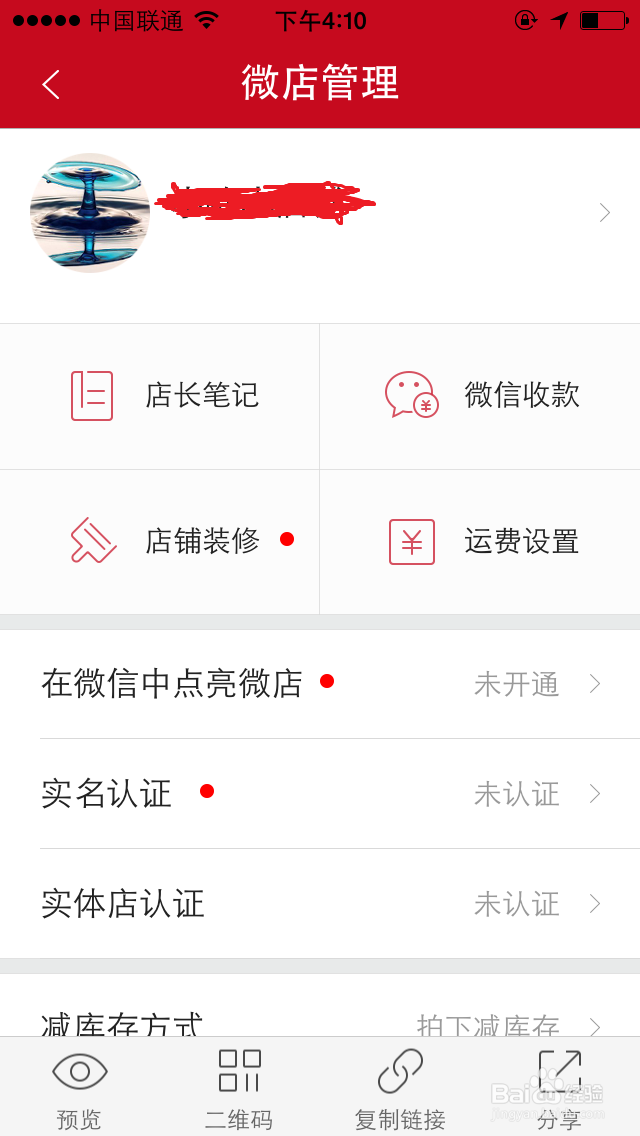Open 运费设置
This screenshot has width=640, height=1136.
480,542
